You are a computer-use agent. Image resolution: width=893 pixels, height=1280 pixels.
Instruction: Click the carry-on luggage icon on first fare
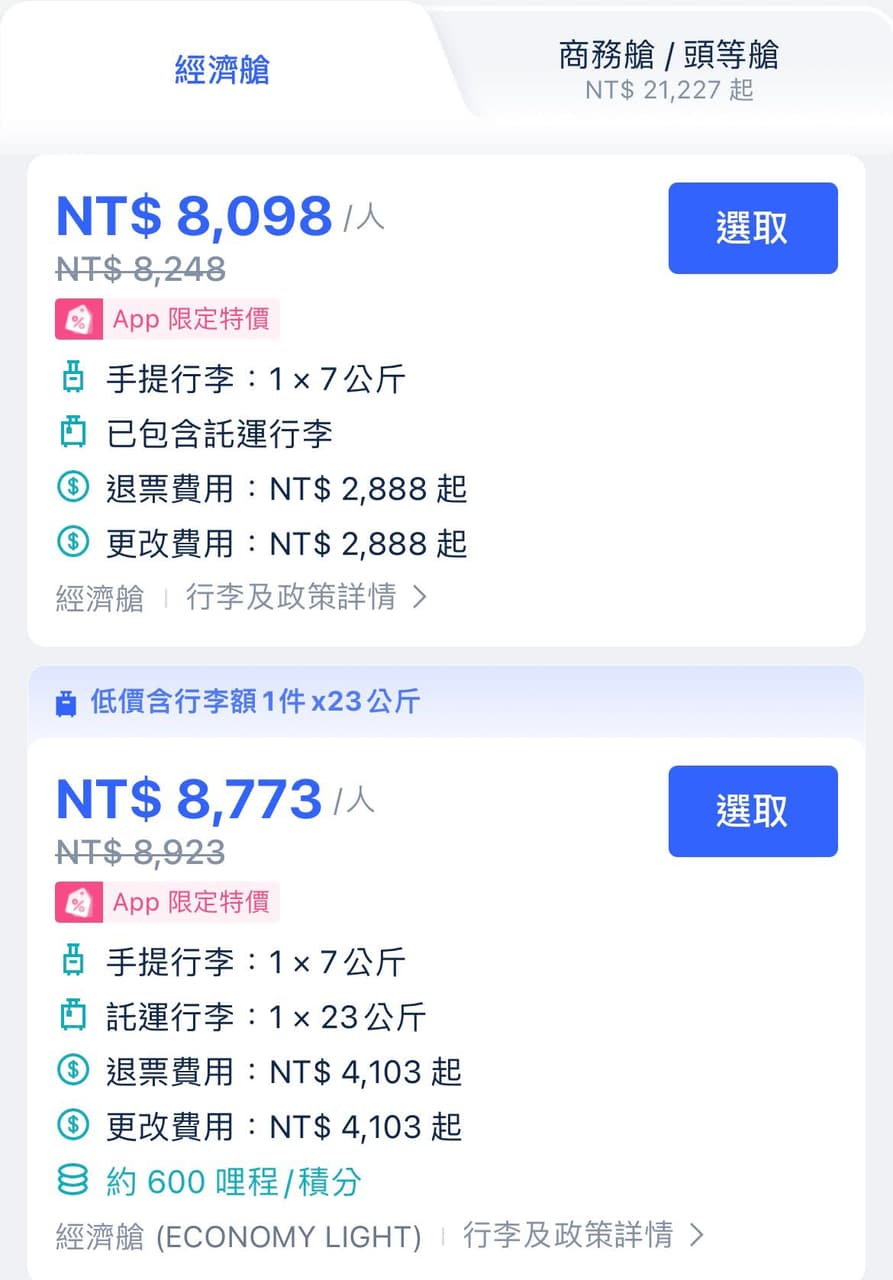point(71,378)
